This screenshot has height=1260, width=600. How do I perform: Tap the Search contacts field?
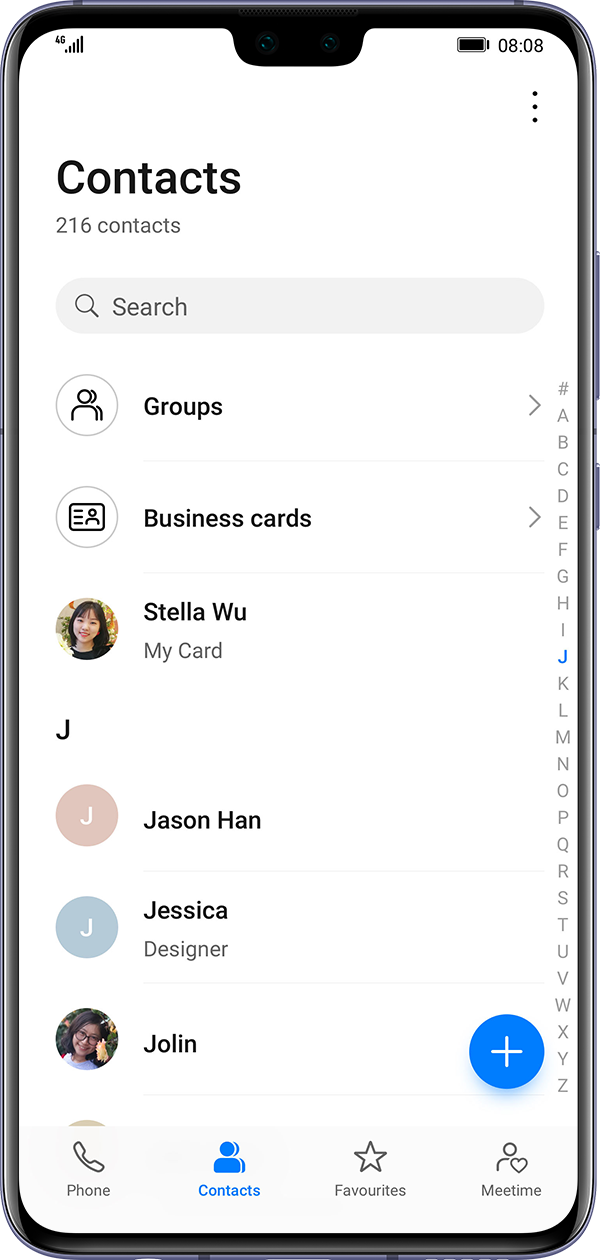point(300,306)
